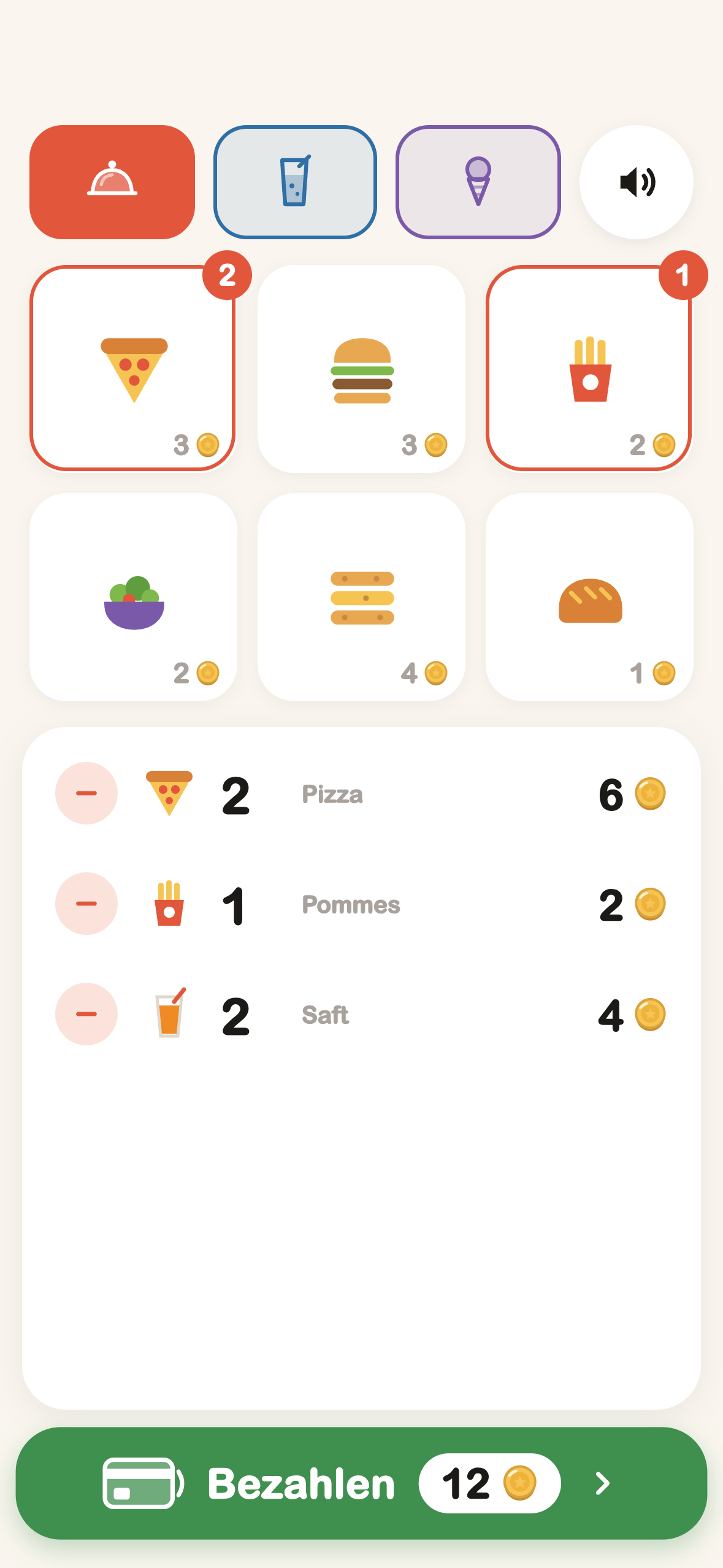Add the layered sandwich costing 4 coins
The image size is (723, 1568).
point(361,597)
